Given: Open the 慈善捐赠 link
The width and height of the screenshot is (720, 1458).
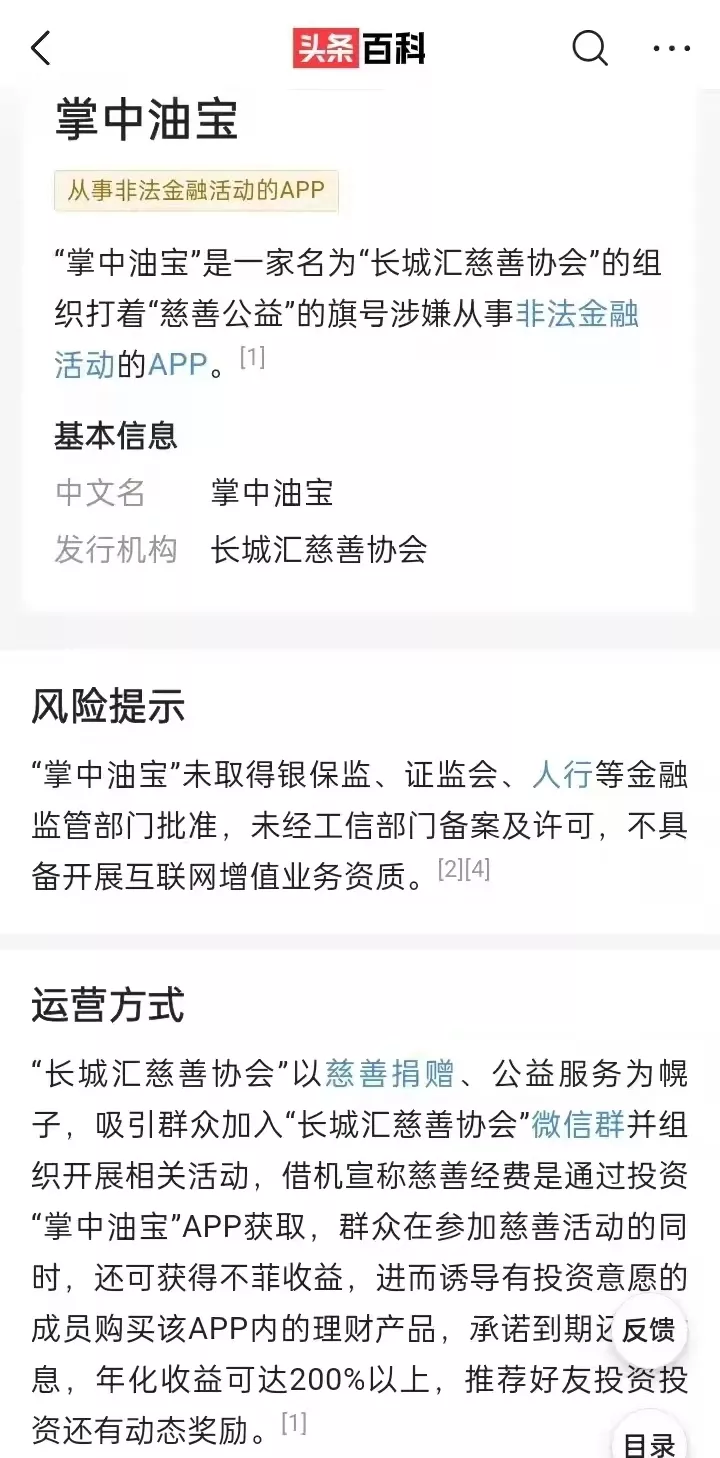Looking at the screenshot, I should (x=389, y=1074).
